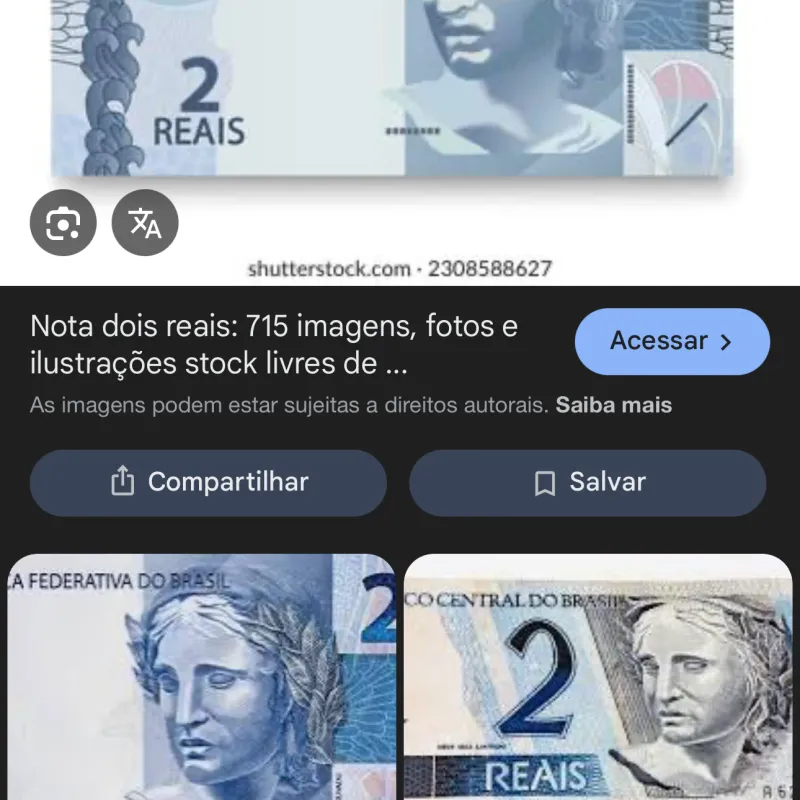Image resolution: width=800 pixels, height=800 pixels.
Task: Open related image showing Federativa do Brasil
Action: click(x=200, y=680)
